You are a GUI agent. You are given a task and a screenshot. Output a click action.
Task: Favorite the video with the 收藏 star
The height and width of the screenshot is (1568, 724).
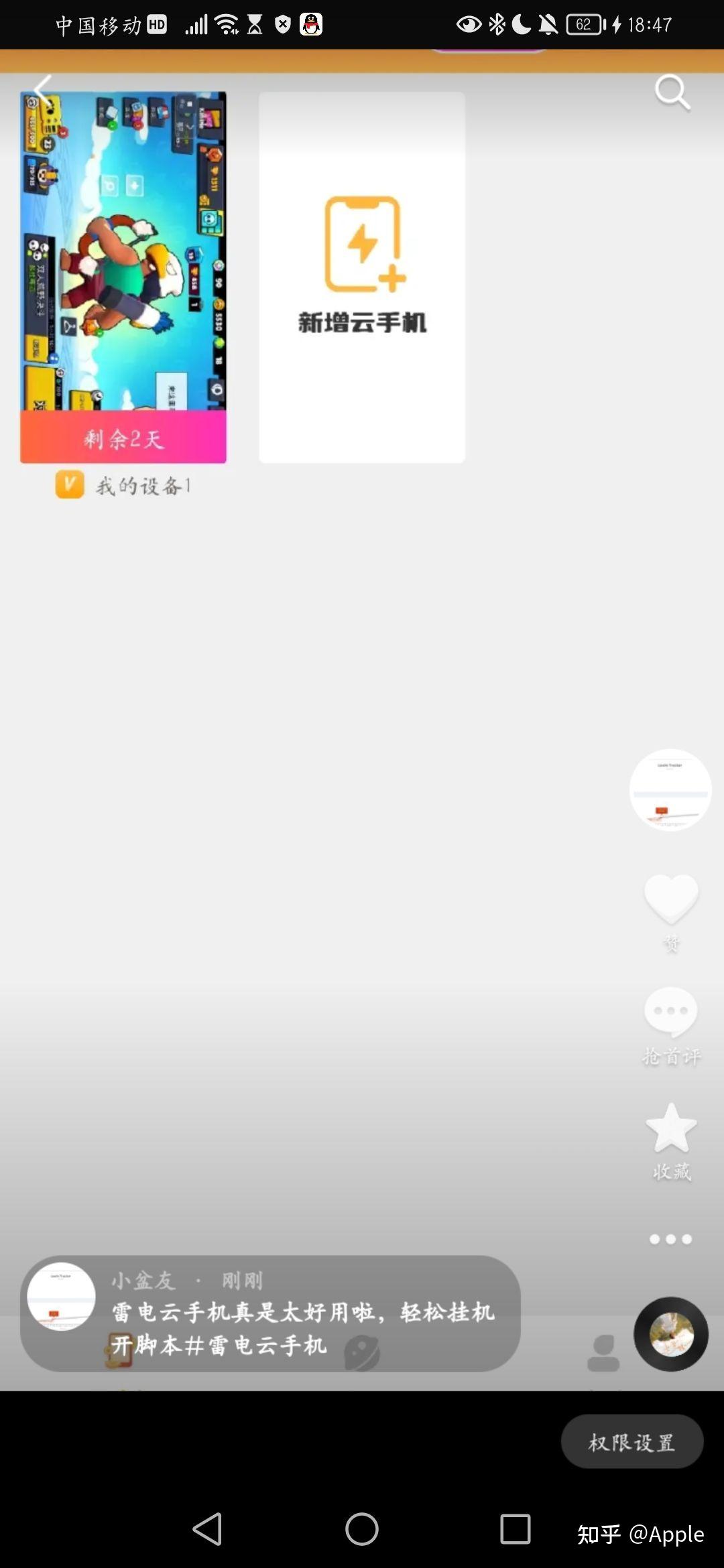point(671,1128)
